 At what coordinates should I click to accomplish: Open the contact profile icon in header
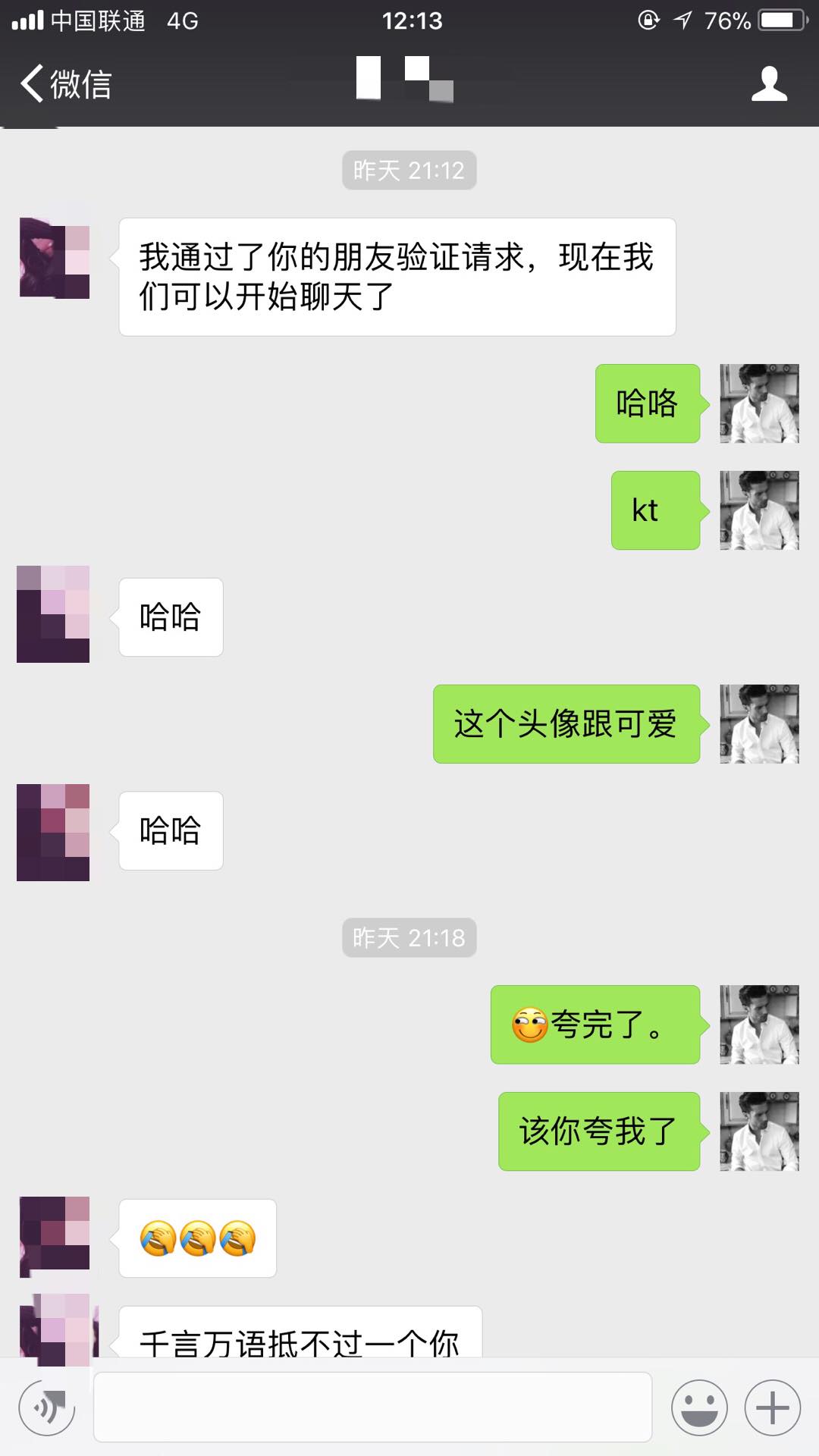769,83
